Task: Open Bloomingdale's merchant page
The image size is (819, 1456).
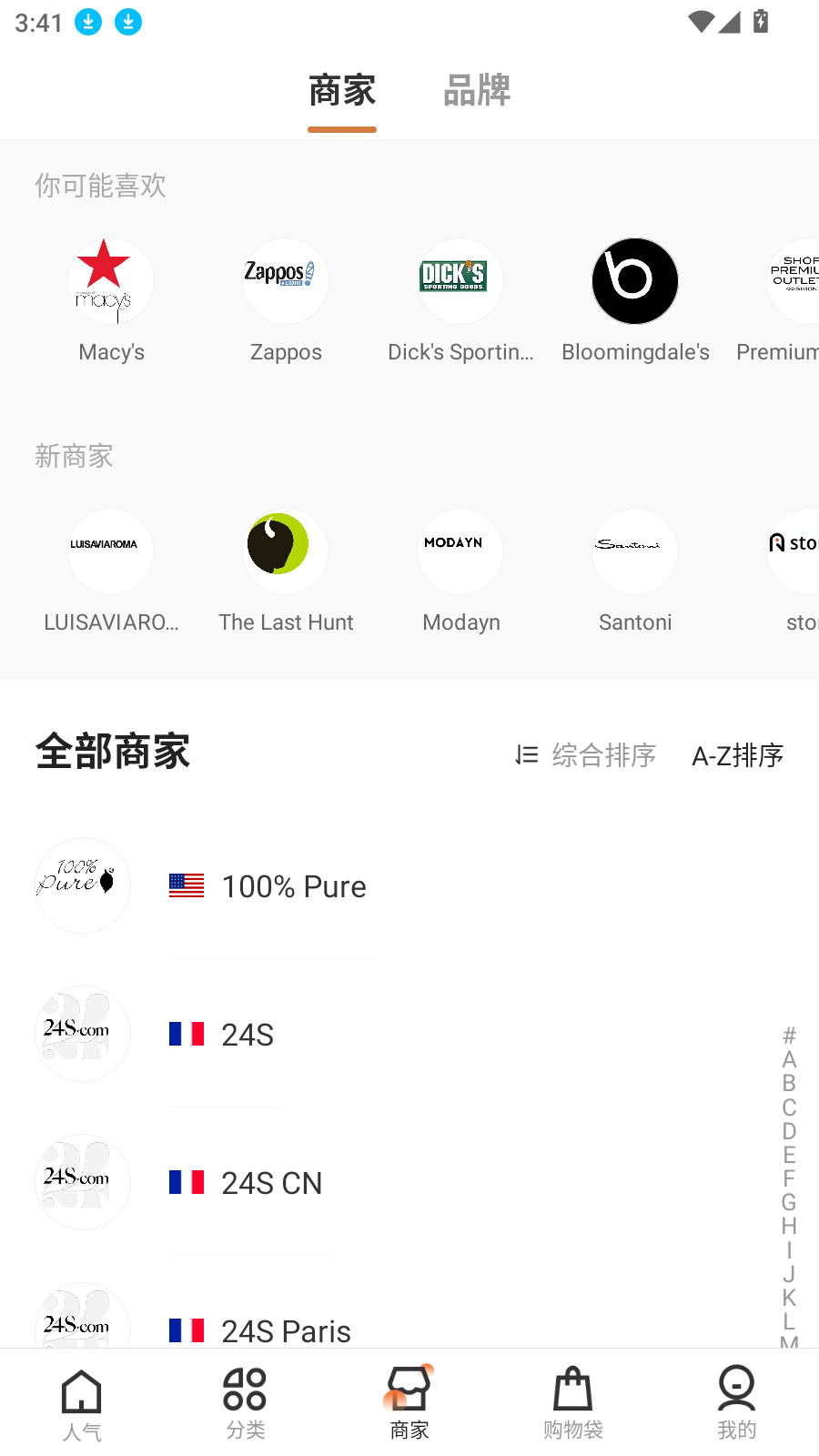Action: [x=635, y=300]
